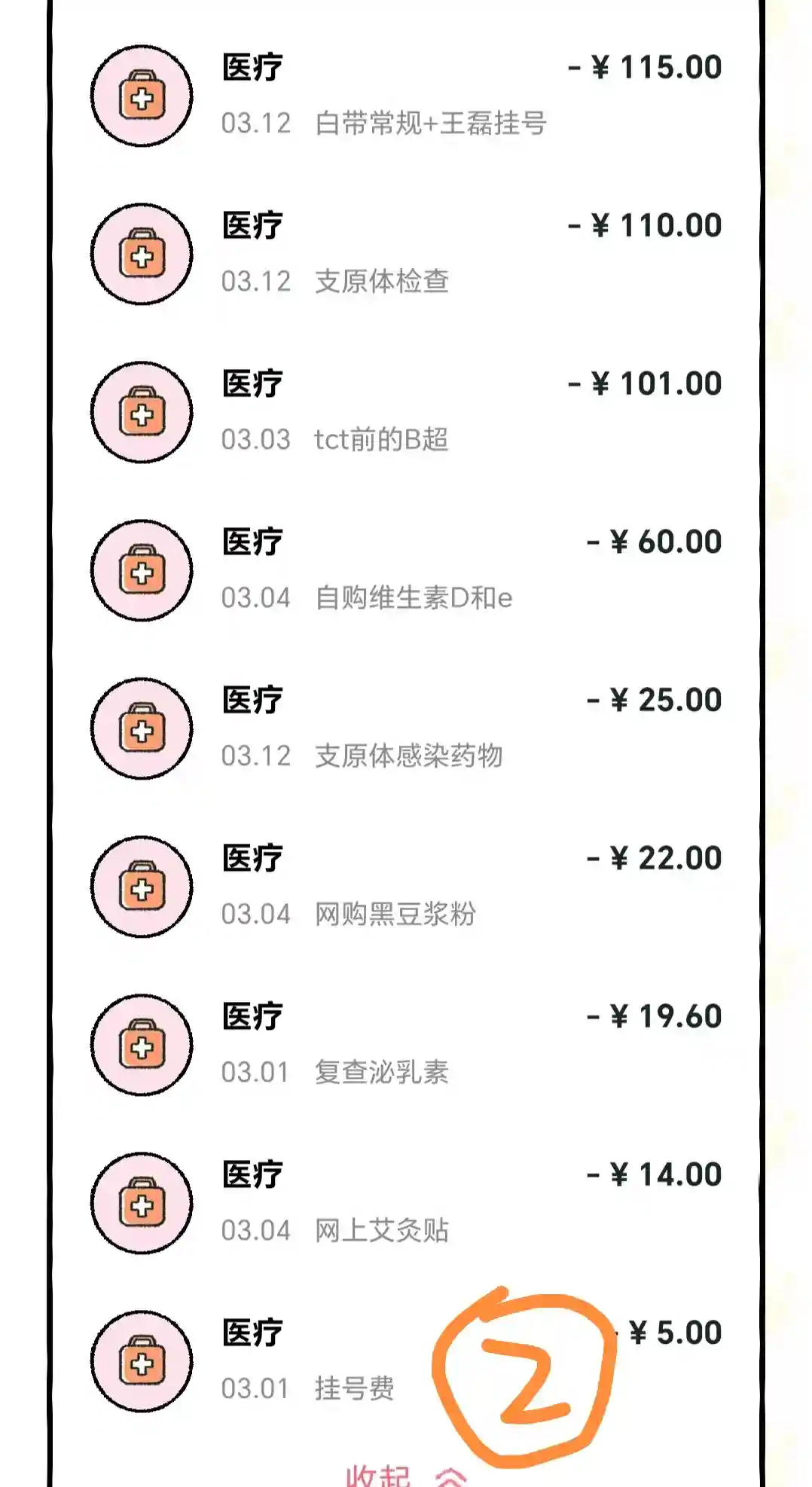The height and width of the screenshot is (1487, 812).
Task: Select the 网上艾灸贴 expense record
Action: click(407, 1203)
